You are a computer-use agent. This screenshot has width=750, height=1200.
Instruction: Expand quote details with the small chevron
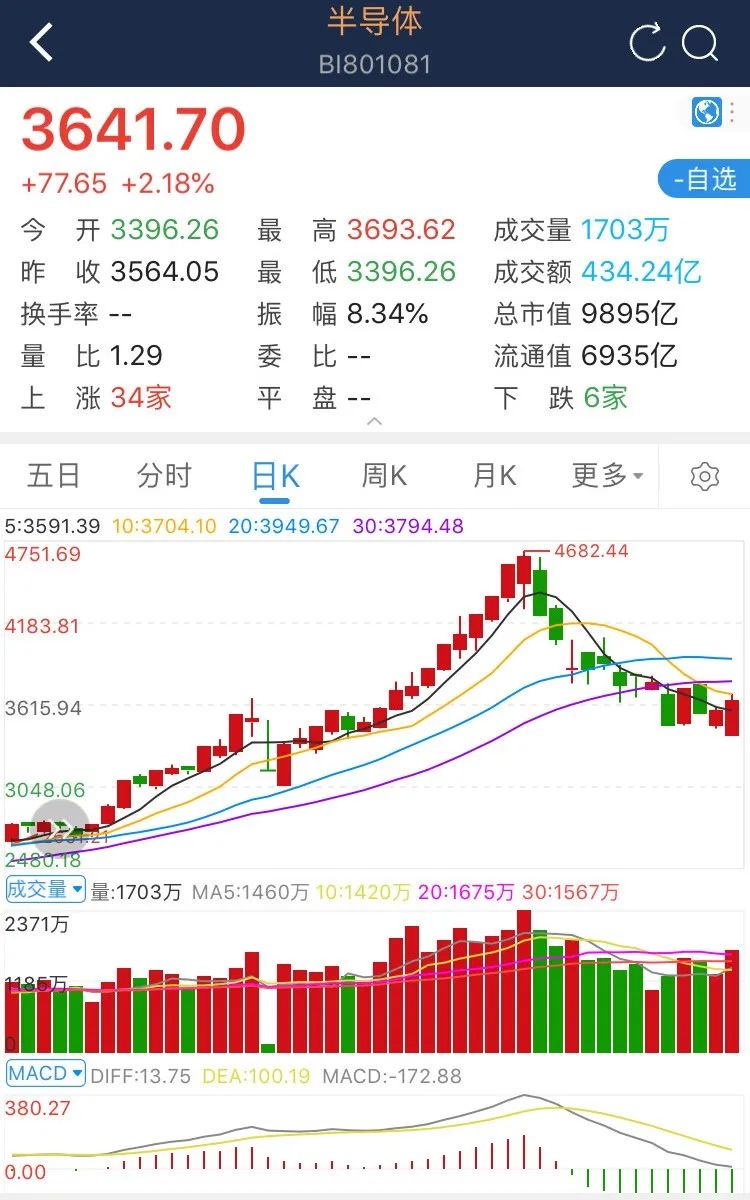tap(375, 421)
